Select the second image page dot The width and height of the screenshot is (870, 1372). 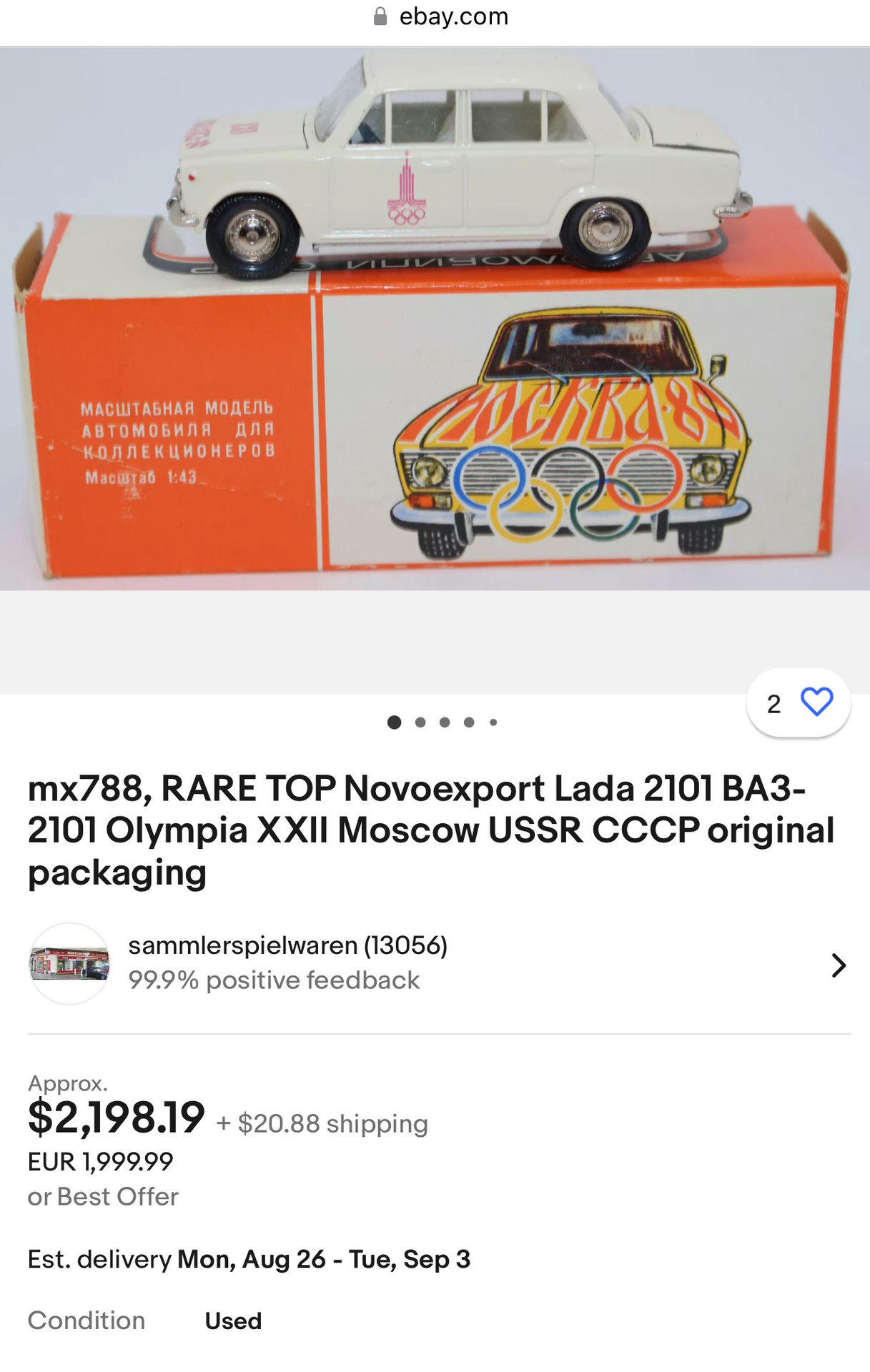(x=420, y=722)
